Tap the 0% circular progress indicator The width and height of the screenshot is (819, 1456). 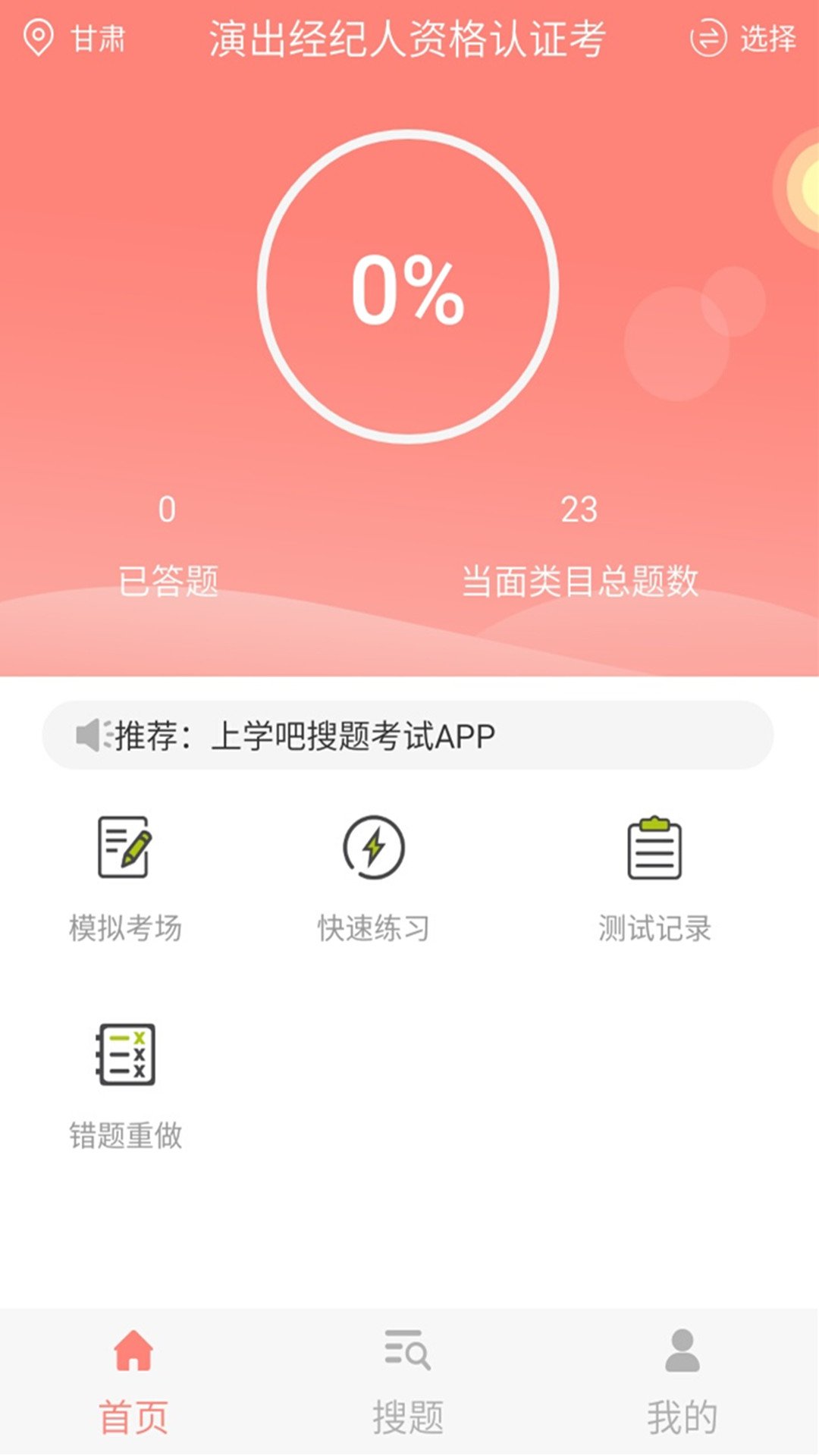[407, 292]
